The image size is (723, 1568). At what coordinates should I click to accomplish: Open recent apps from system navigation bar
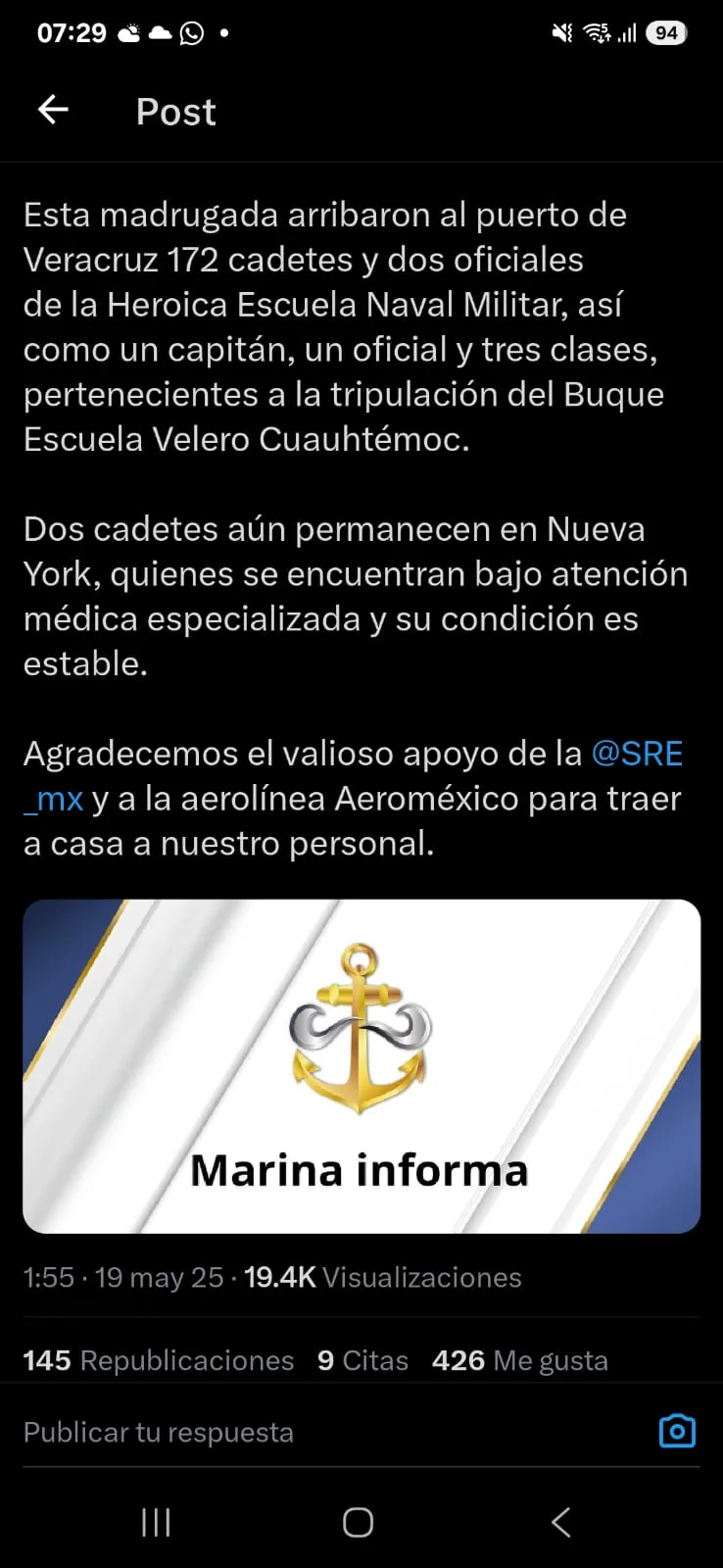(156, 1522)
